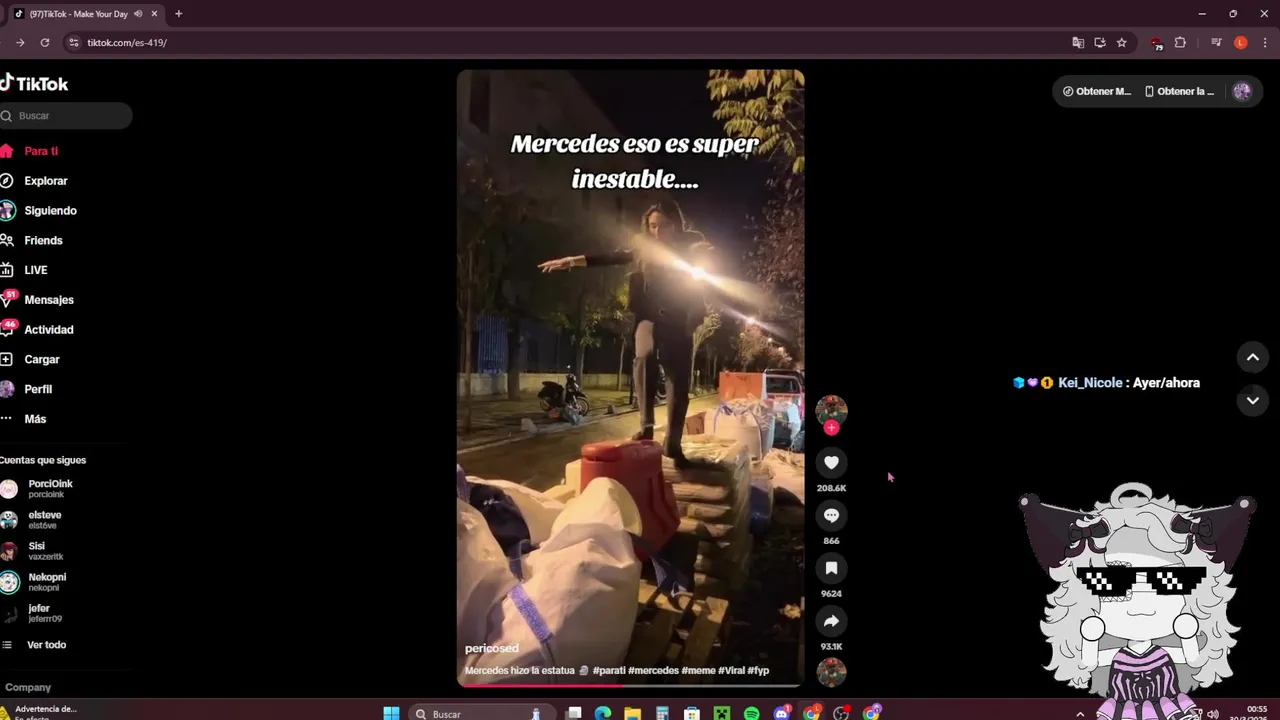Screen dimensions: 1280x720
Task: View Actividad notifications
Action: tap(48, 330)
